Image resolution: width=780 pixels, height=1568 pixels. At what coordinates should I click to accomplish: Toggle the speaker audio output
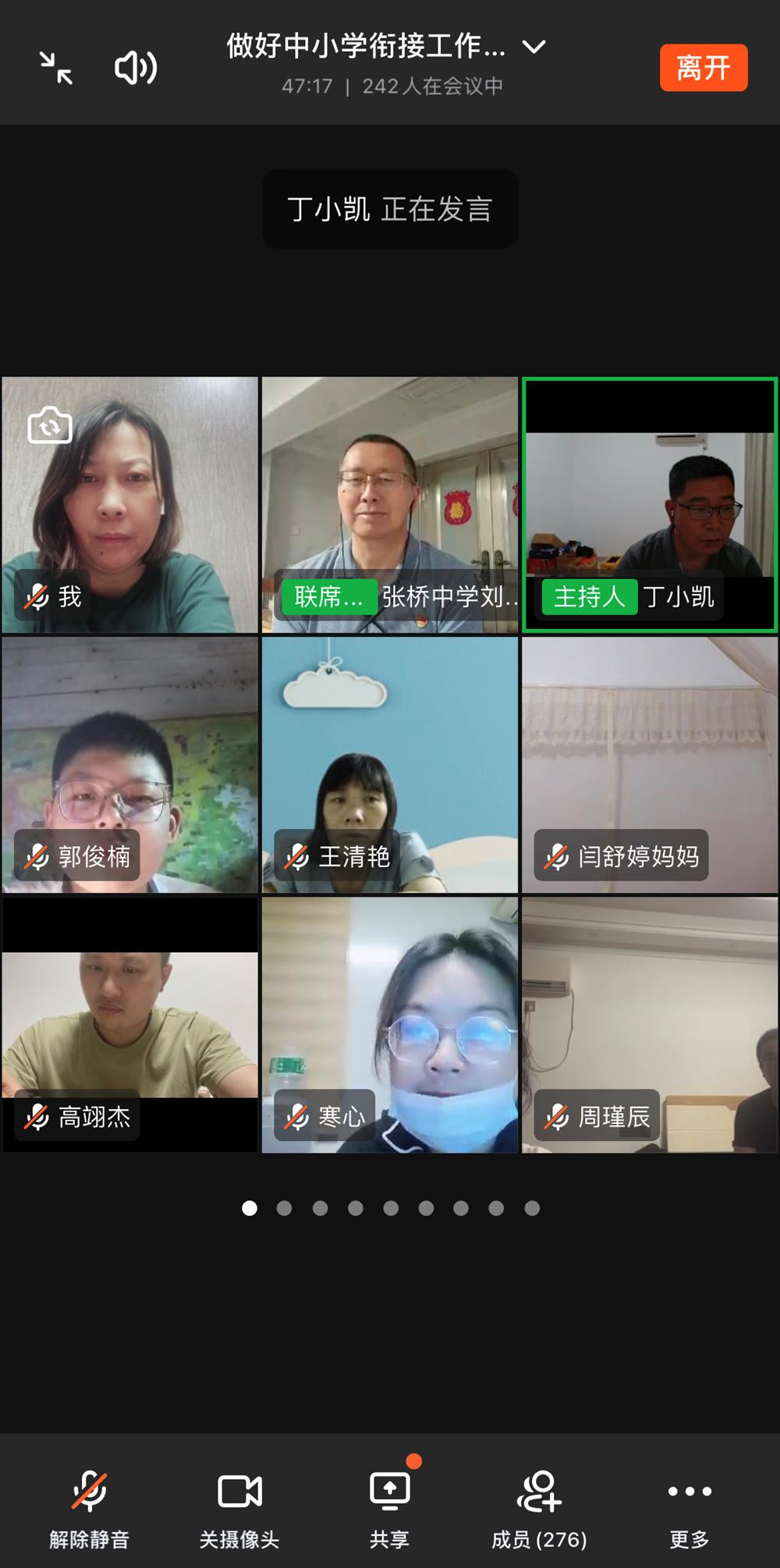coord(136,68)
